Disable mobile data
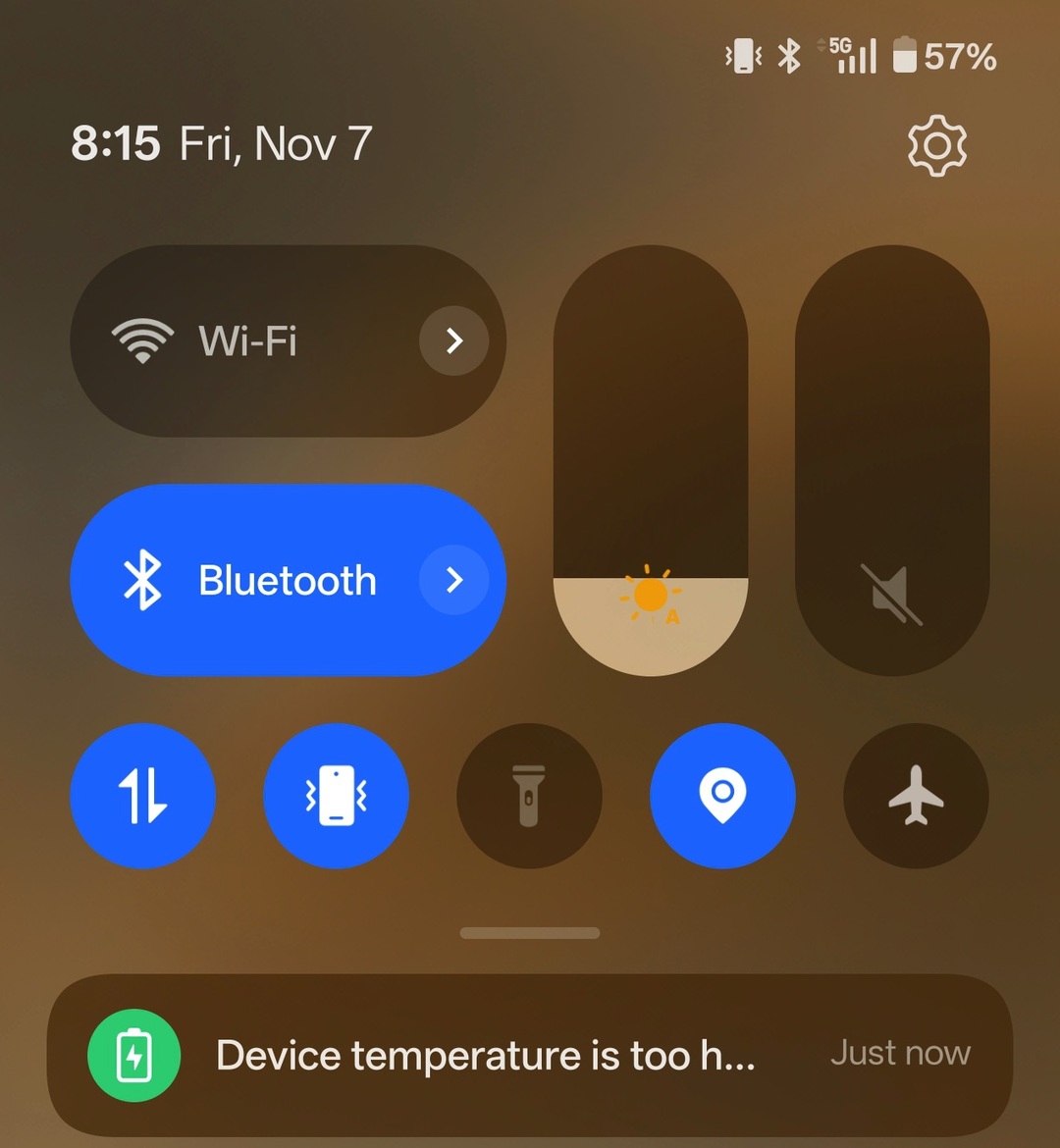The width and height of the screenshot is (1060, 1148). pos(142,796)
